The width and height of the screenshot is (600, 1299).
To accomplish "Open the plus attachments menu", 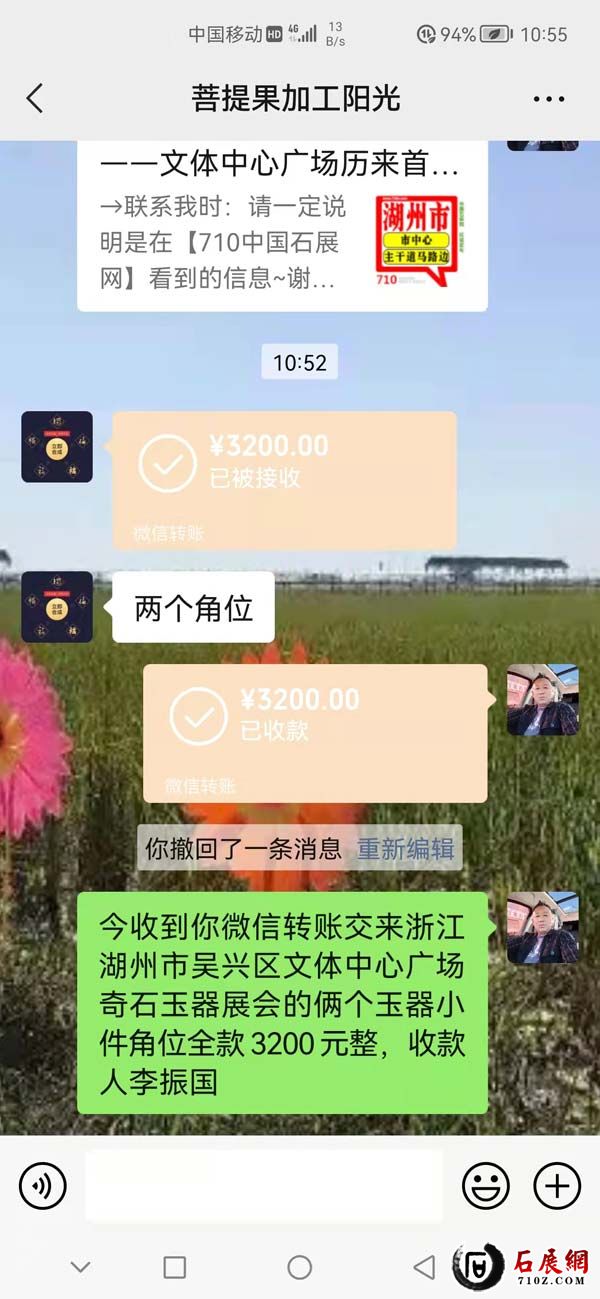I will (x=557, y=1186).
